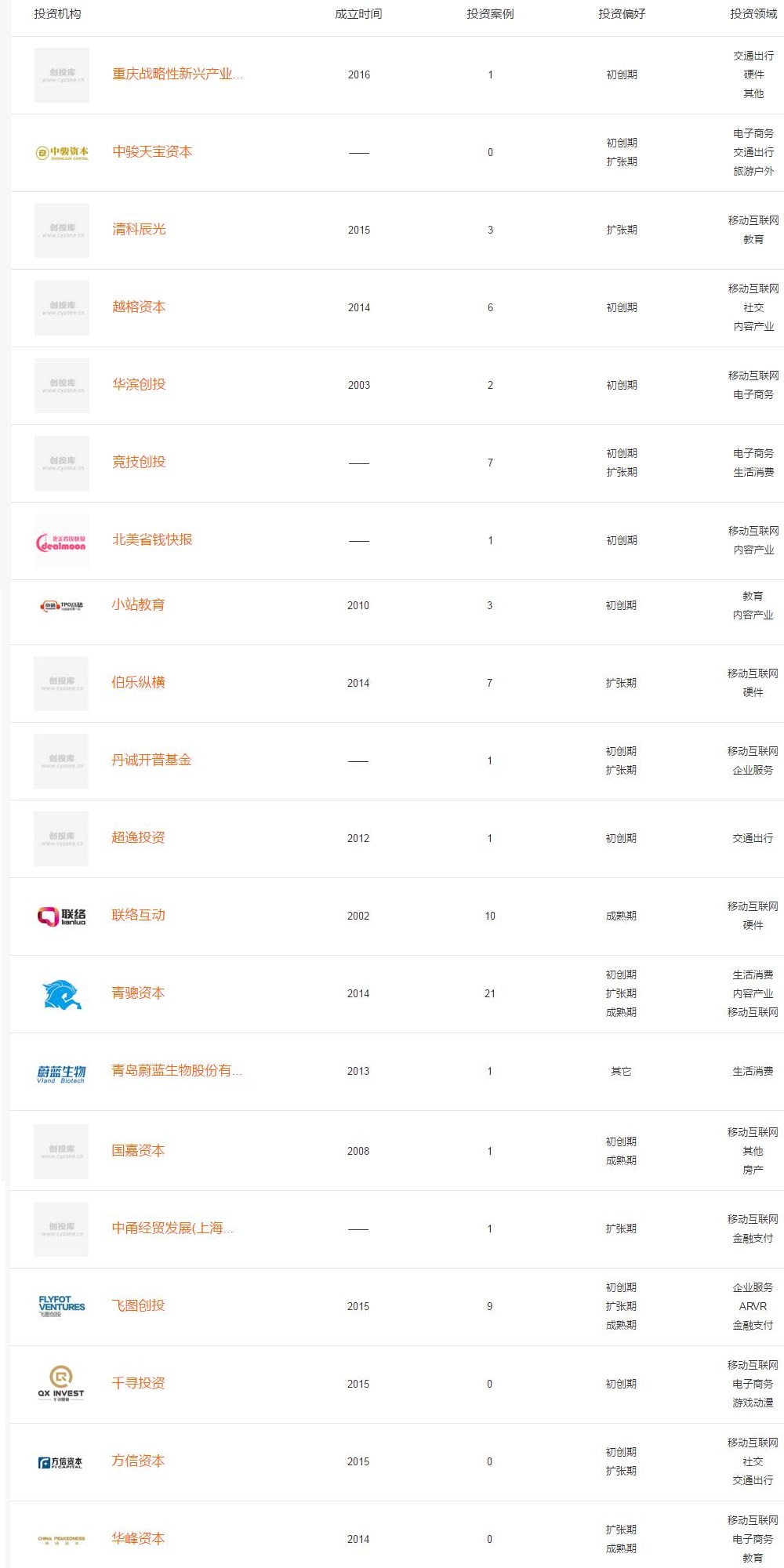
Task: Open 北美省钱快报 investor profile
Action: tap(152, 540)
